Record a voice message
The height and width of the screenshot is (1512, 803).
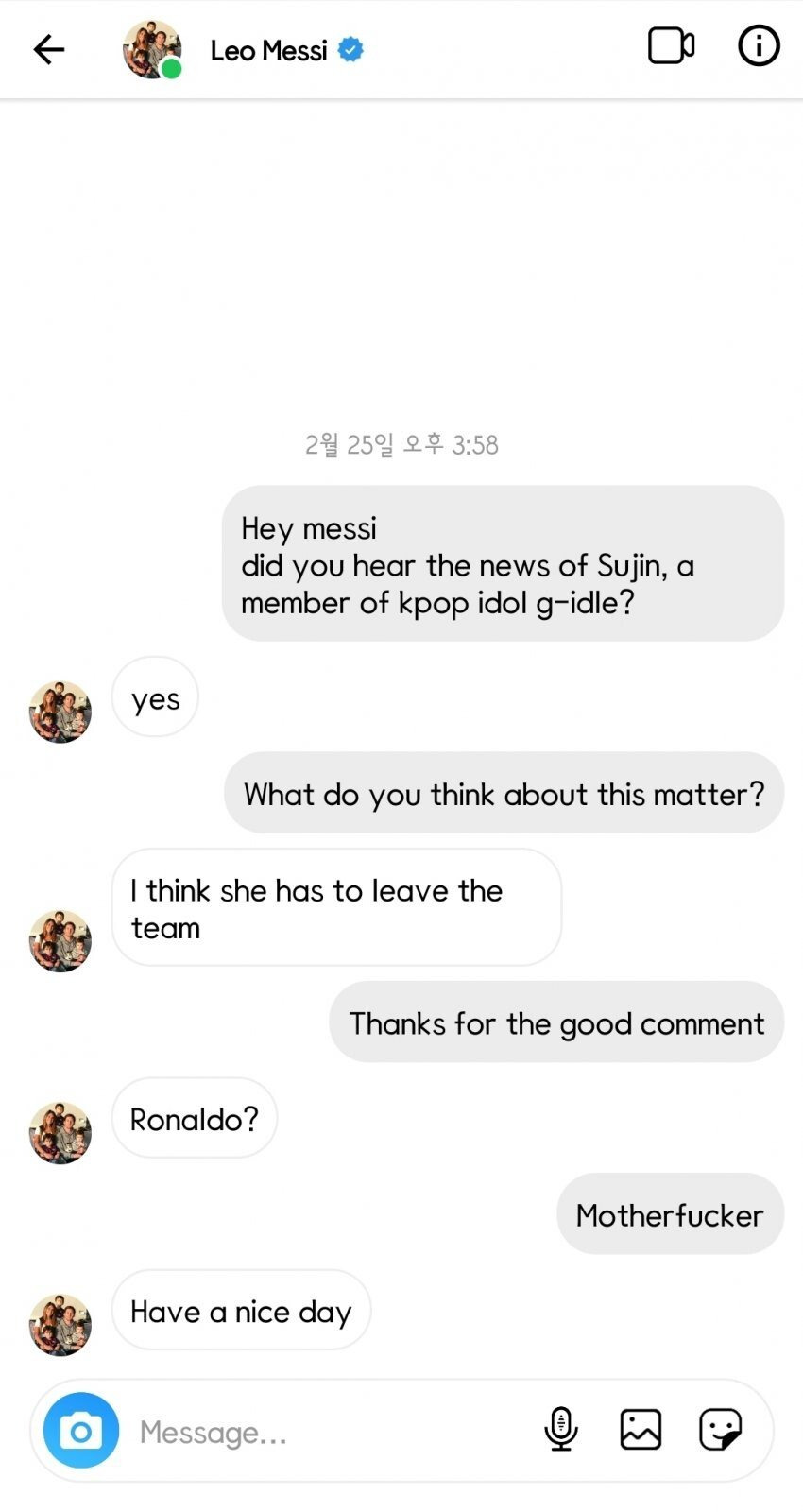coord(560,1429)
